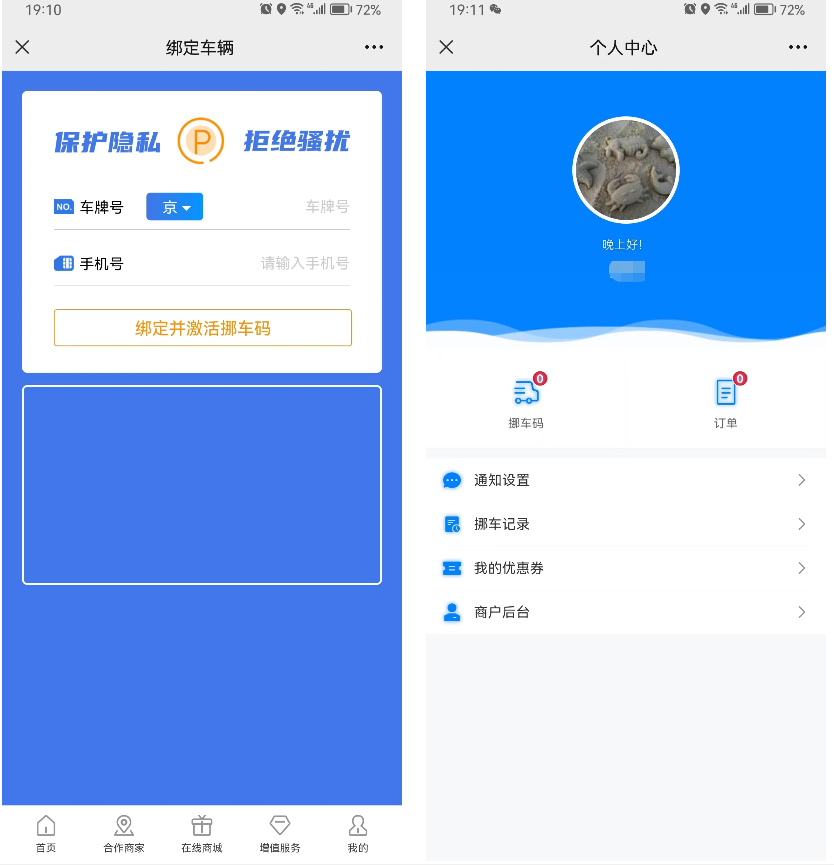The width and height of the screenshot is (834, 865).
Task: View 挪车记录 row
Action: [626, 524]
